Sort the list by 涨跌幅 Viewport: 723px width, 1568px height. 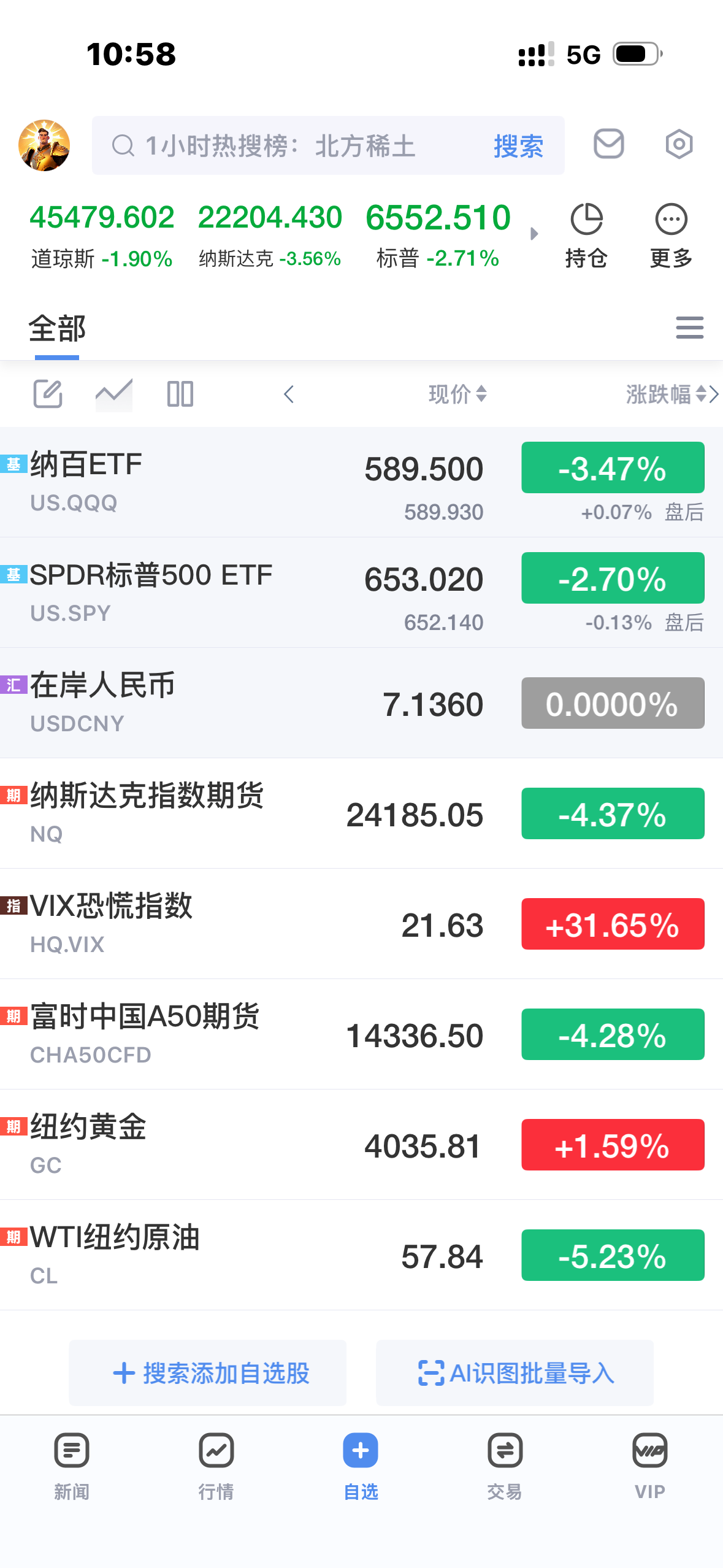pos(666,394)
